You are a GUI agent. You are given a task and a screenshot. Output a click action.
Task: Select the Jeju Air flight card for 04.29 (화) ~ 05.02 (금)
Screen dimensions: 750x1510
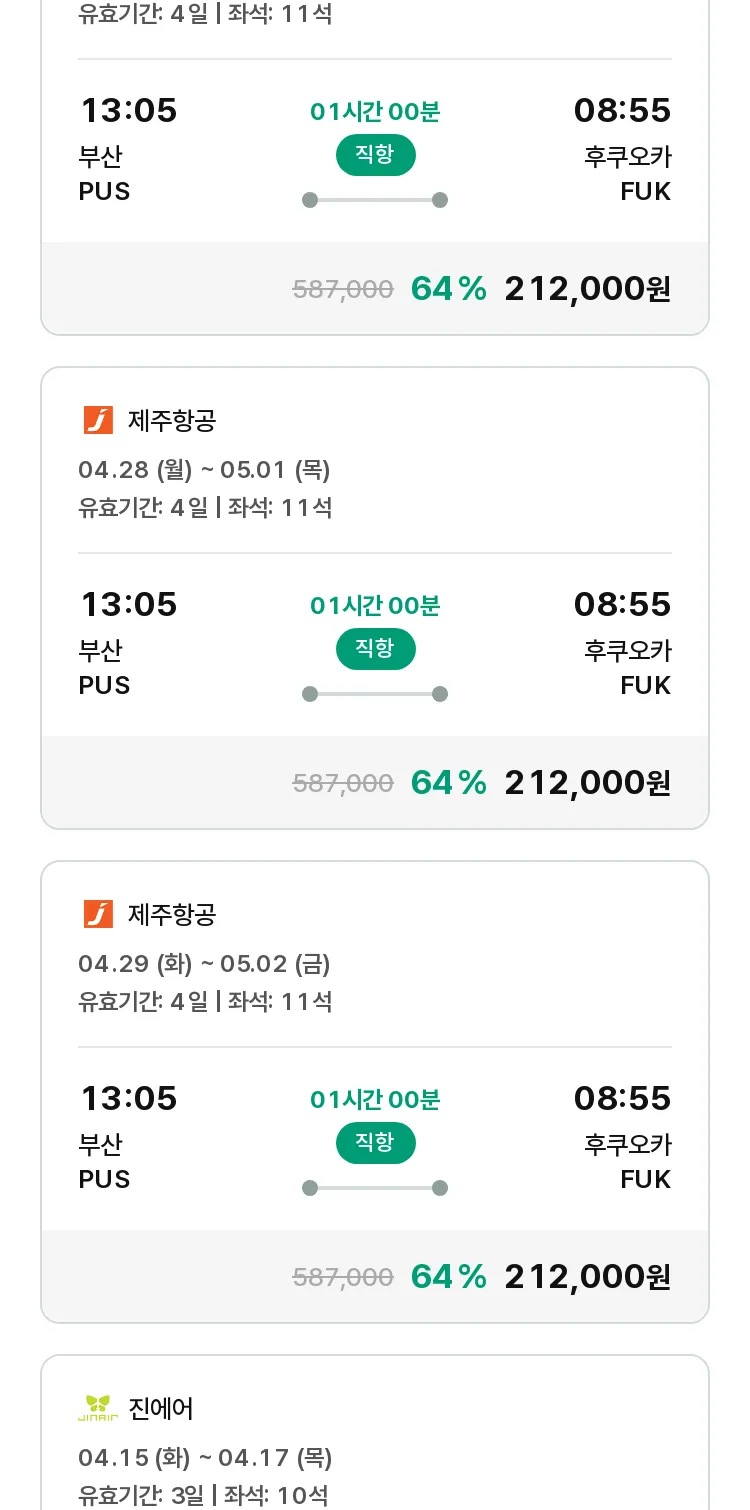point(375,1092)
